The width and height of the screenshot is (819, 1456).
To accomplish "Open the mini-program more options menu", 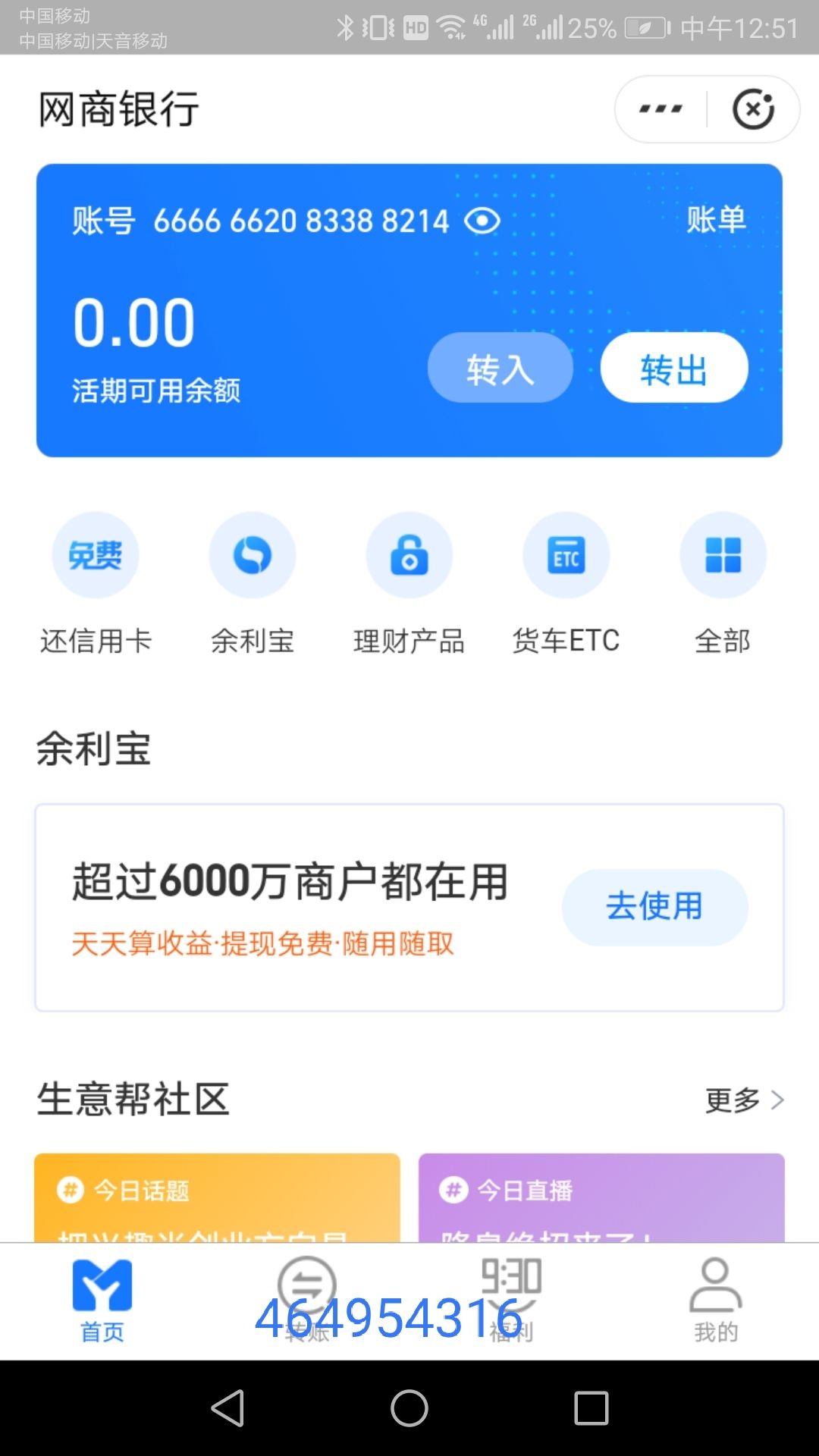I will click(x=661, y=109).
